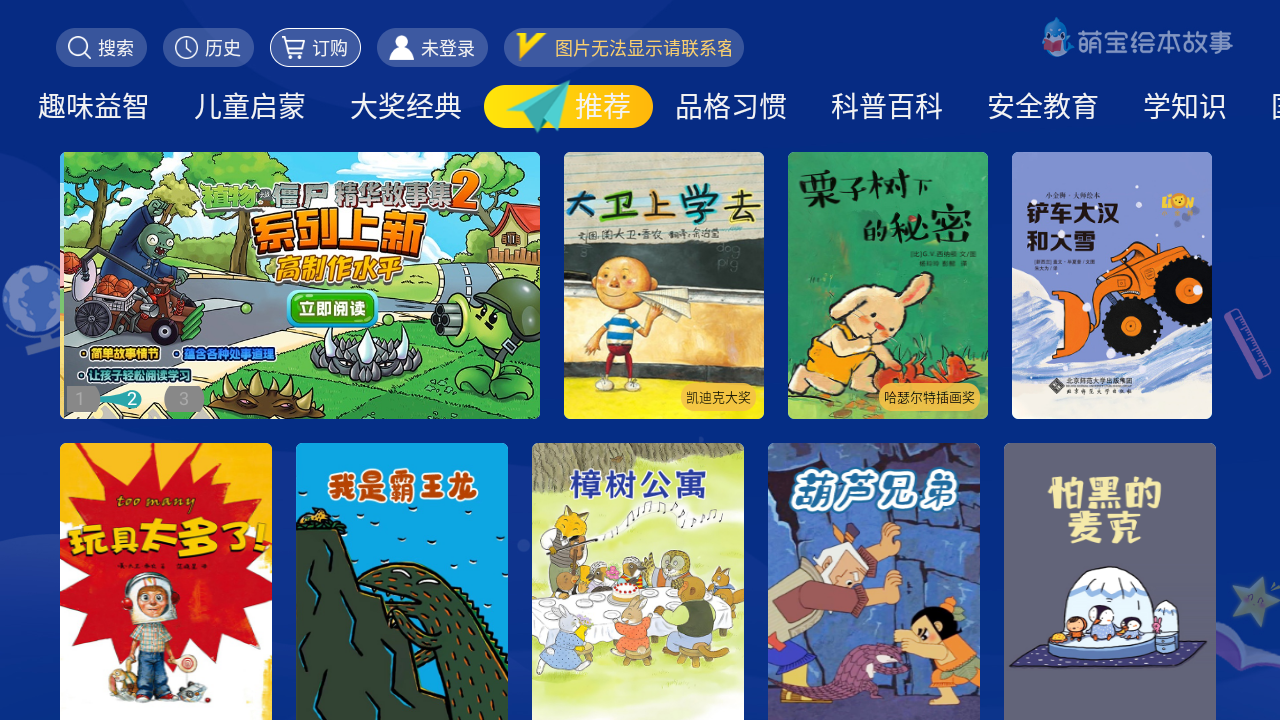
Task: Tap 未登录 to log in
Action: [432, 48]
